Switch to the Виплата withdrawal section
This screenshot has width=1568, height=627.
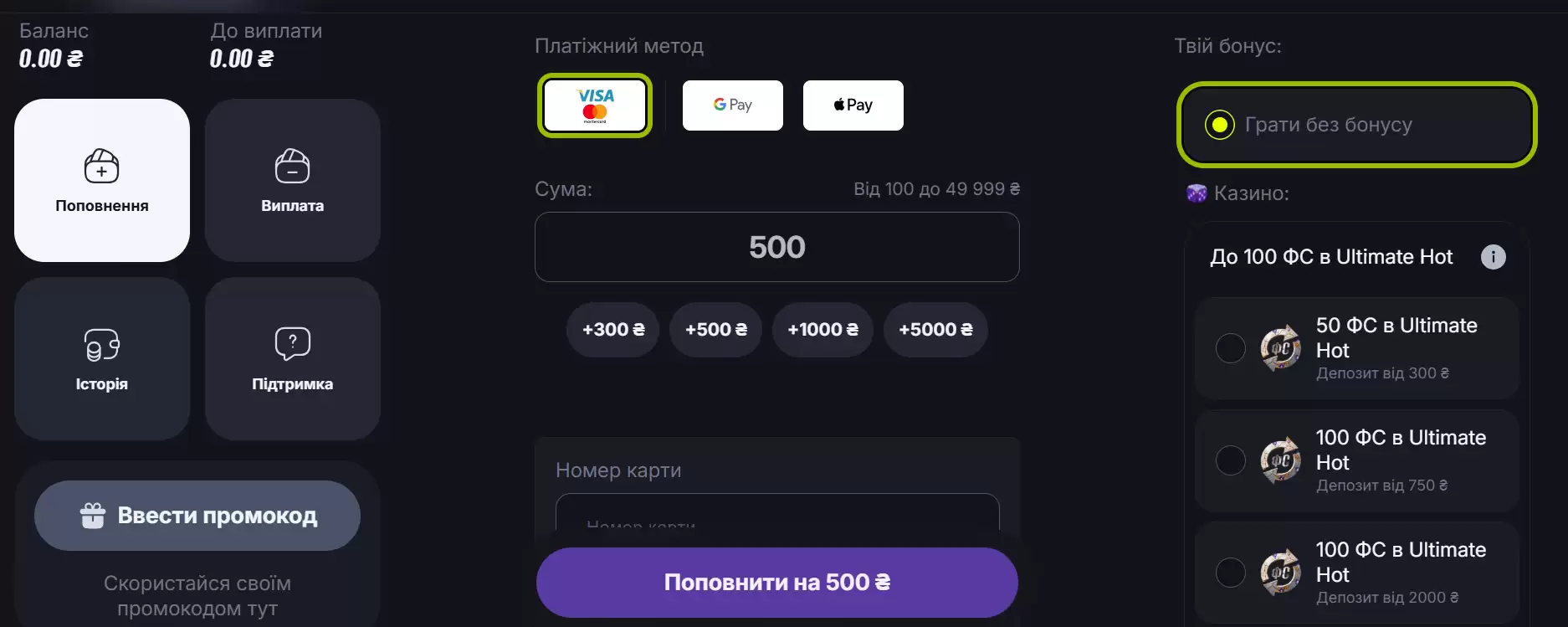pyautogui.click(x=292, y=180)
